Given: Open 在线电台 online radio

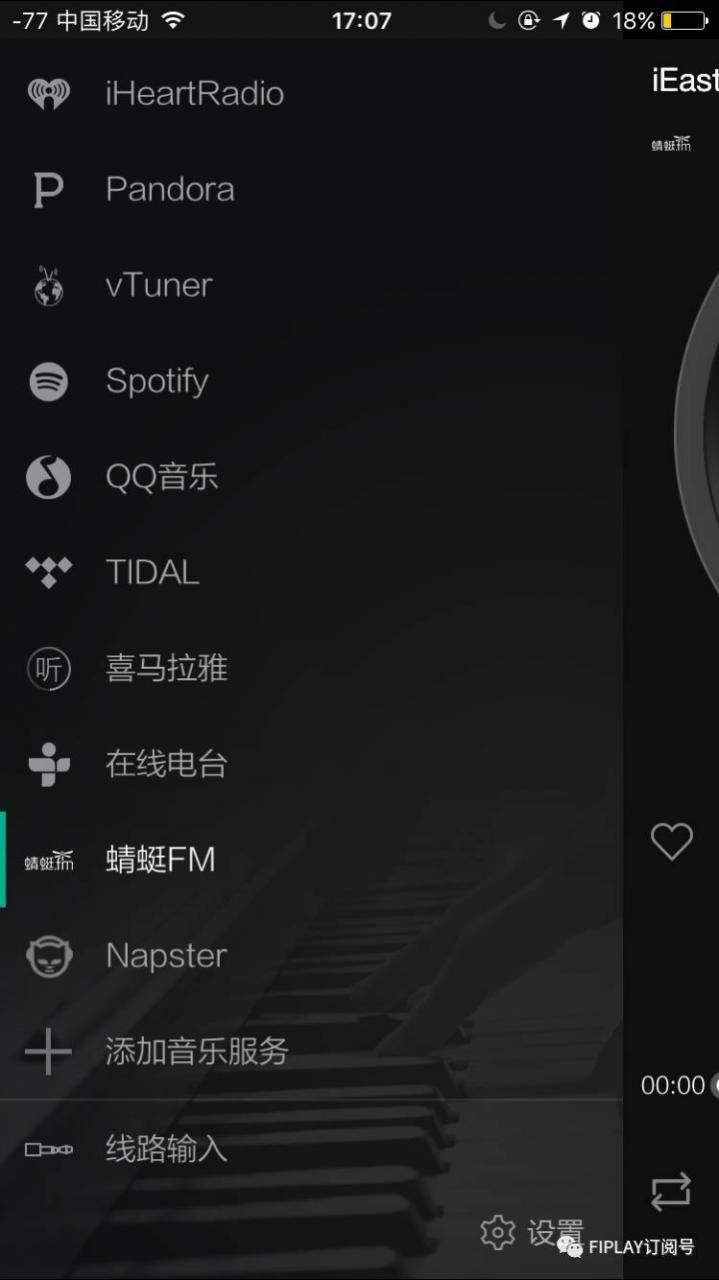Looking at the screenshot, I should click(x=166, y=764).
